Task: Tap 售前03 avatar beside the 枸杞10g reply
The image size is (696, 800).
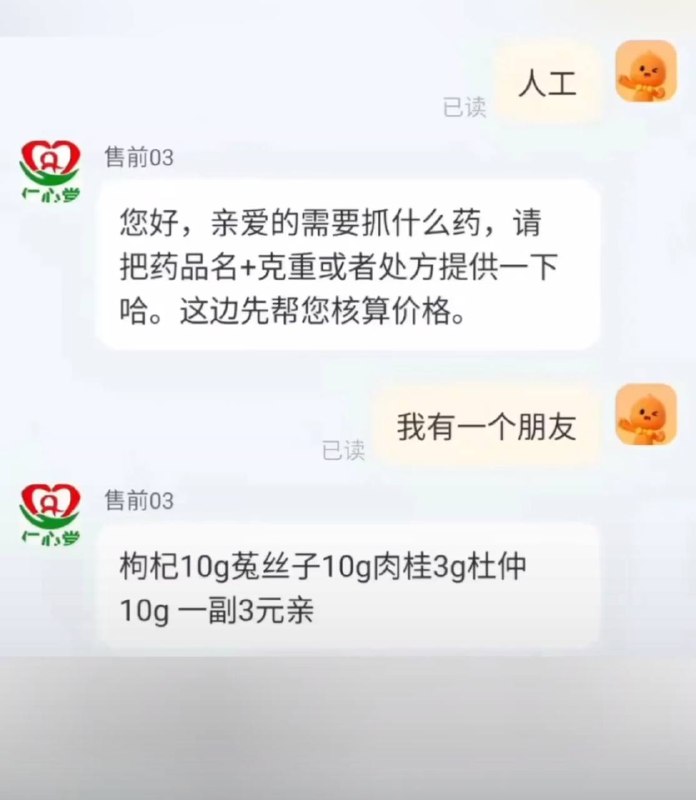Action: pyautogui.click(x=49, y=515)
